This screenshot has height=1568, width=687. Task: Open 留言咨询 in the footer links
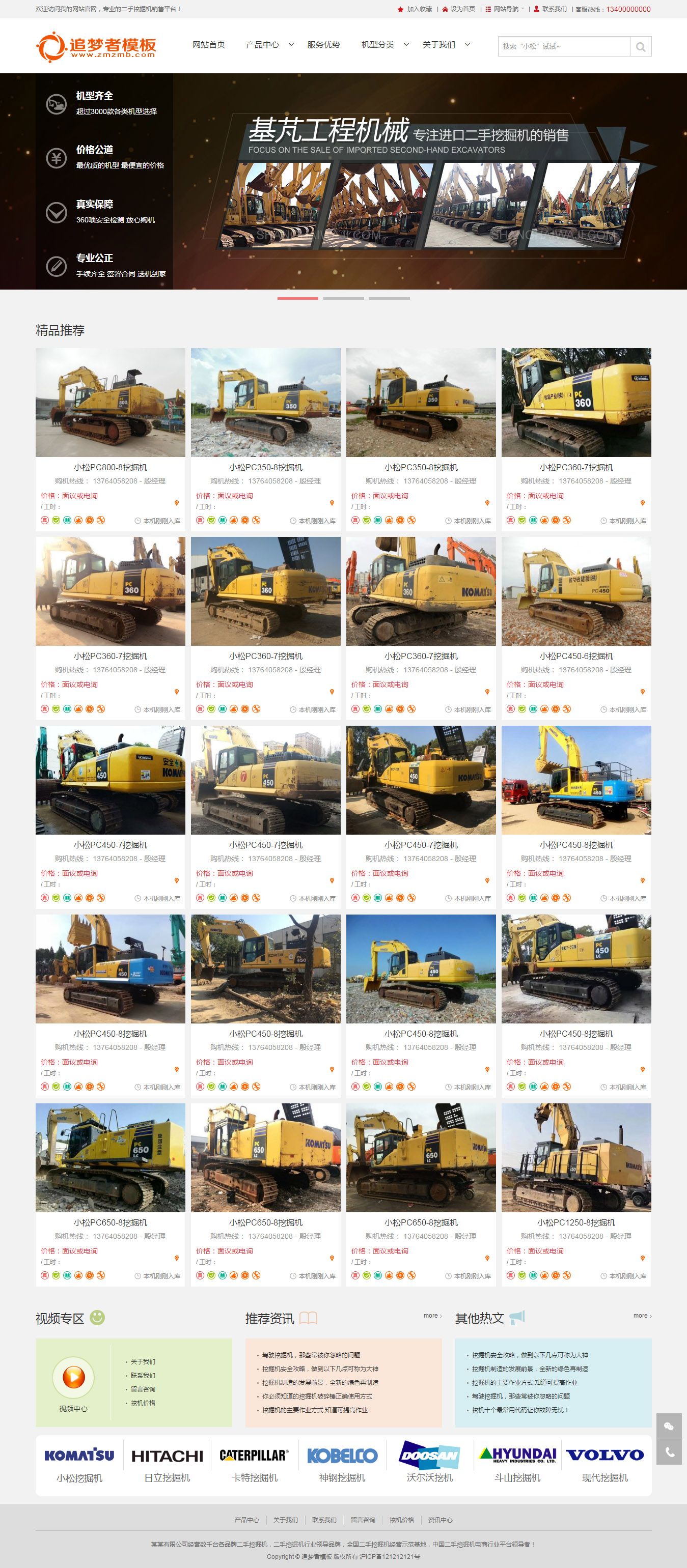tap(363, 1520)
